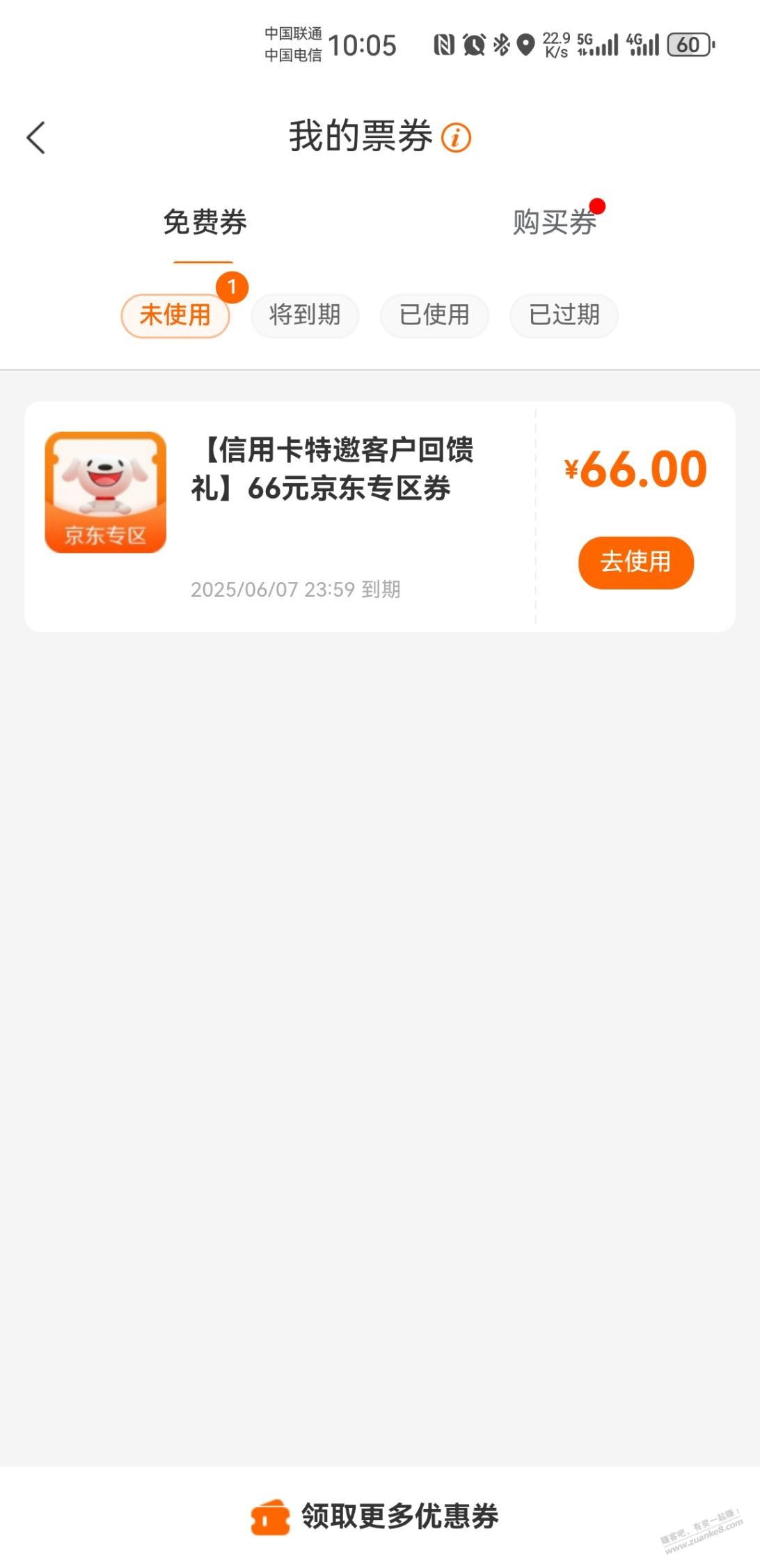Tap the location icon in status bar
Screen dimensions: 760x1568
[525, 44]
